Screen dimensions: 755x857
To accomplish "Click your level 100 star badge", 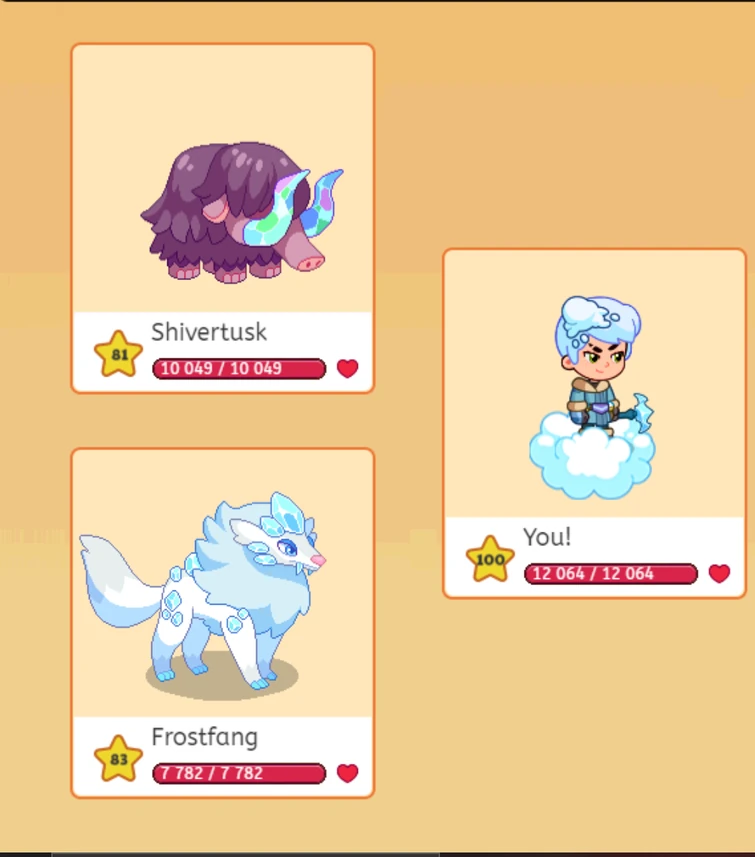I will tap(491, 557).
